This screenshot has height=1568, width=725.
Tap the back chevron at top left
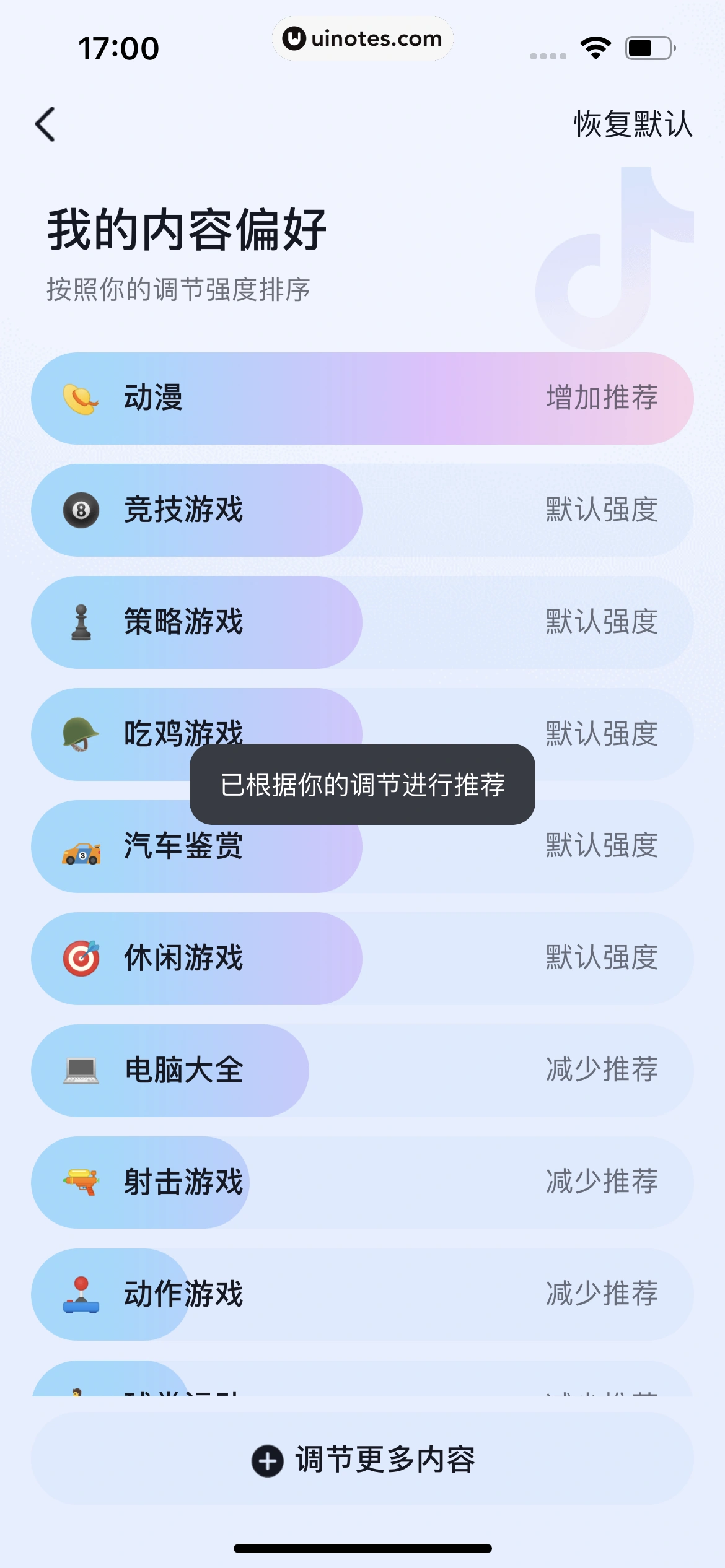point(45,123)
